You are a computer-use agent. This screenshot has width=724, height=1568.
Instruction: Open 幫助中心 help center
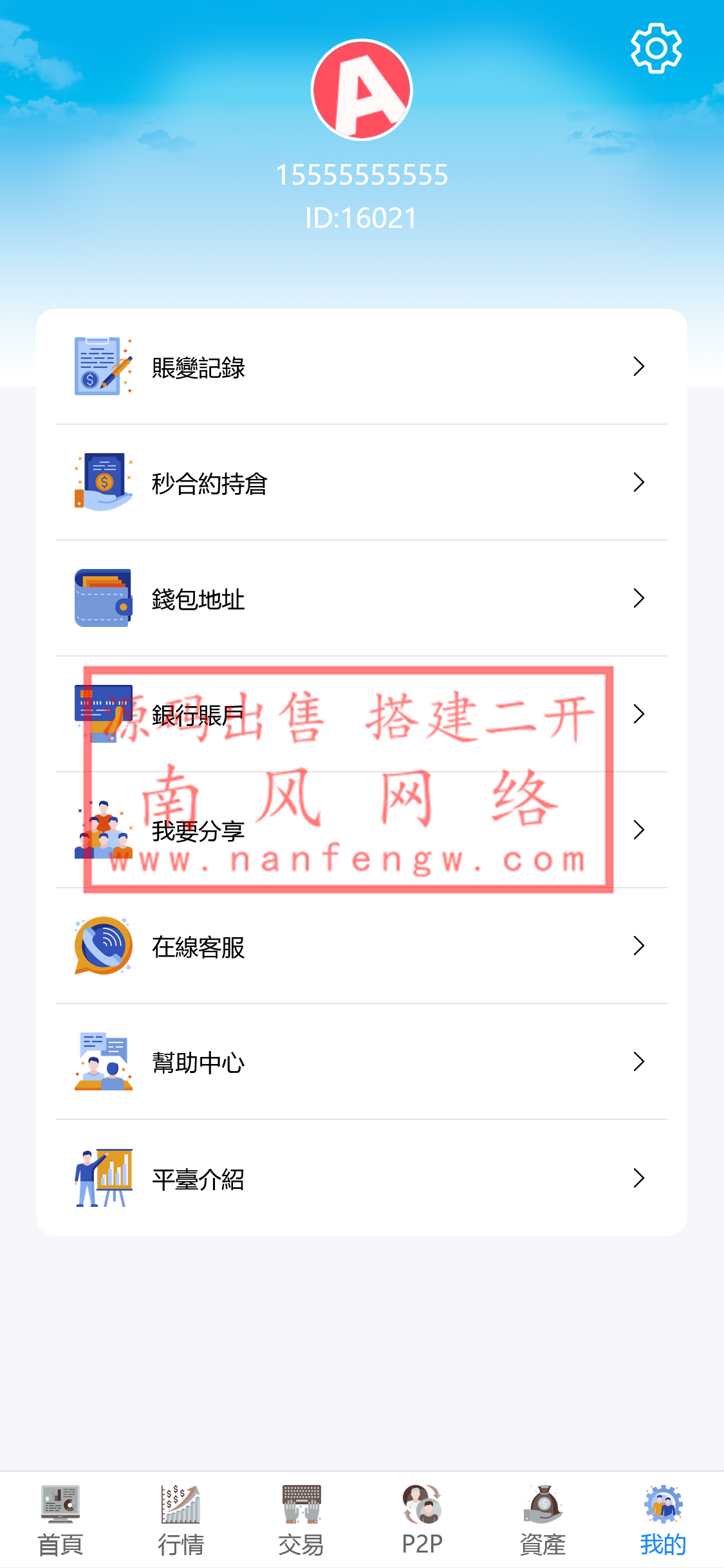pos(361,1062)
